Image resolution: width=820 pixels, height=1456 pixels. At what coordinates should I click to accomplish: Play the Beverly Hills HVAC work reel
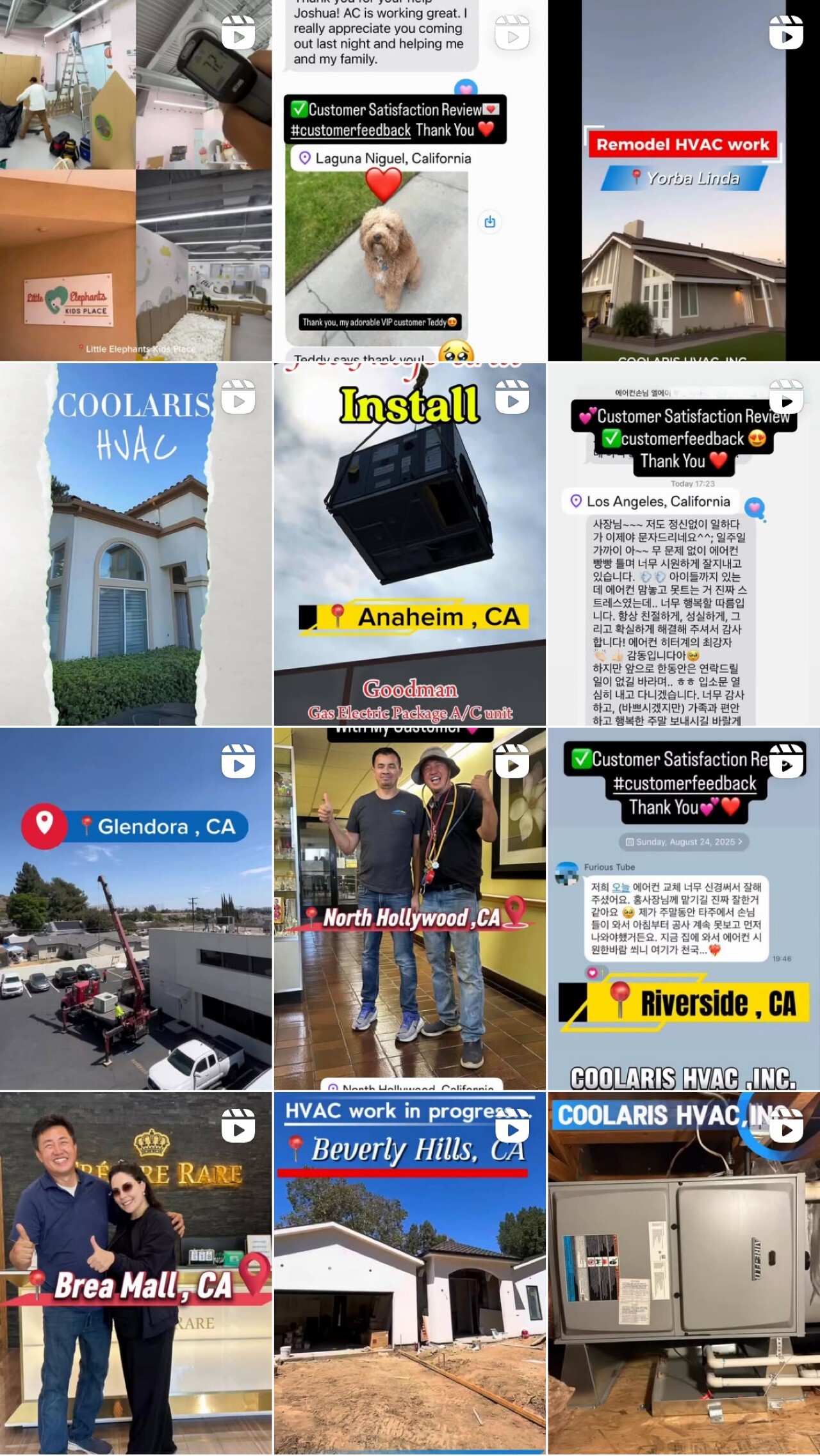[x=410, y=1273]
